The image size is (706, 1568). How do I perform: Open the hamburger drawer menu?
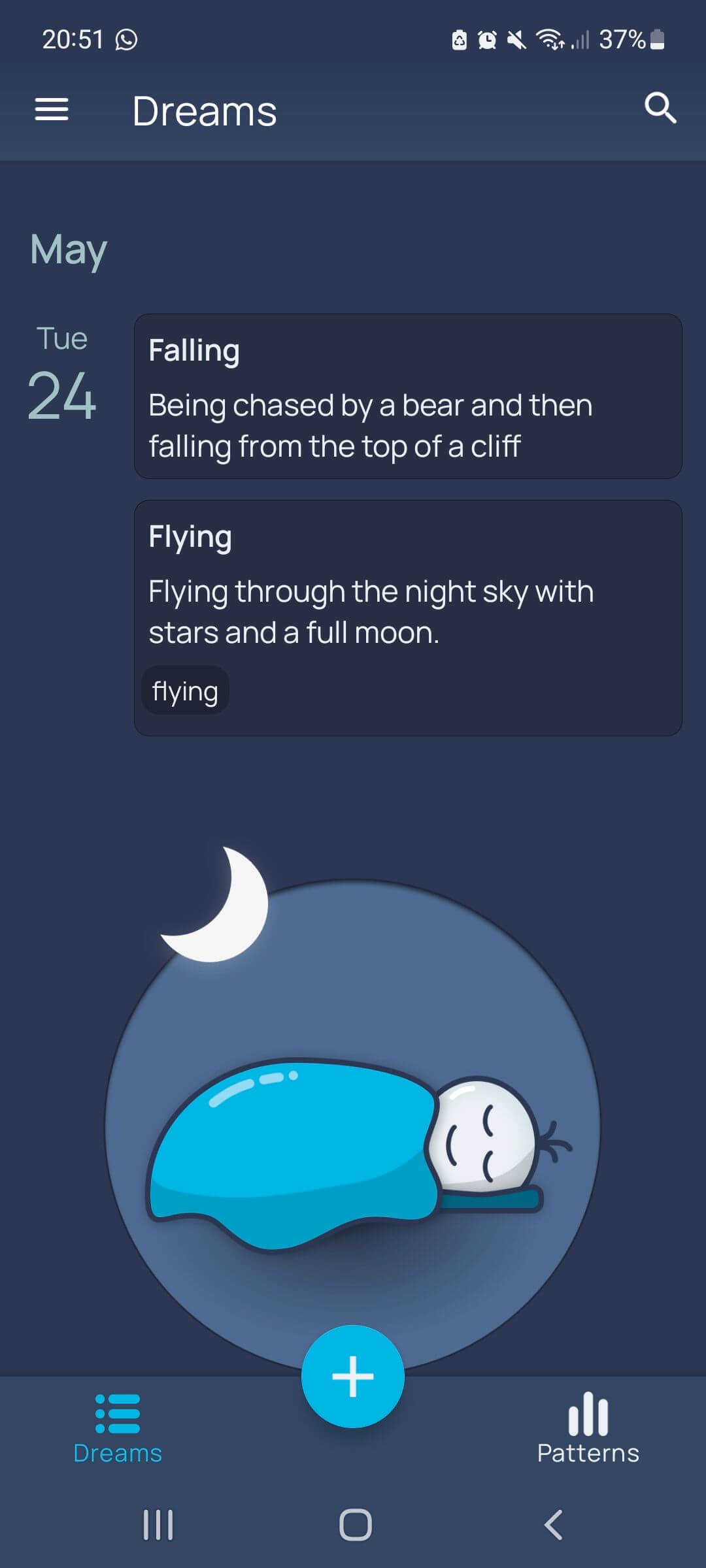point(51,109)
